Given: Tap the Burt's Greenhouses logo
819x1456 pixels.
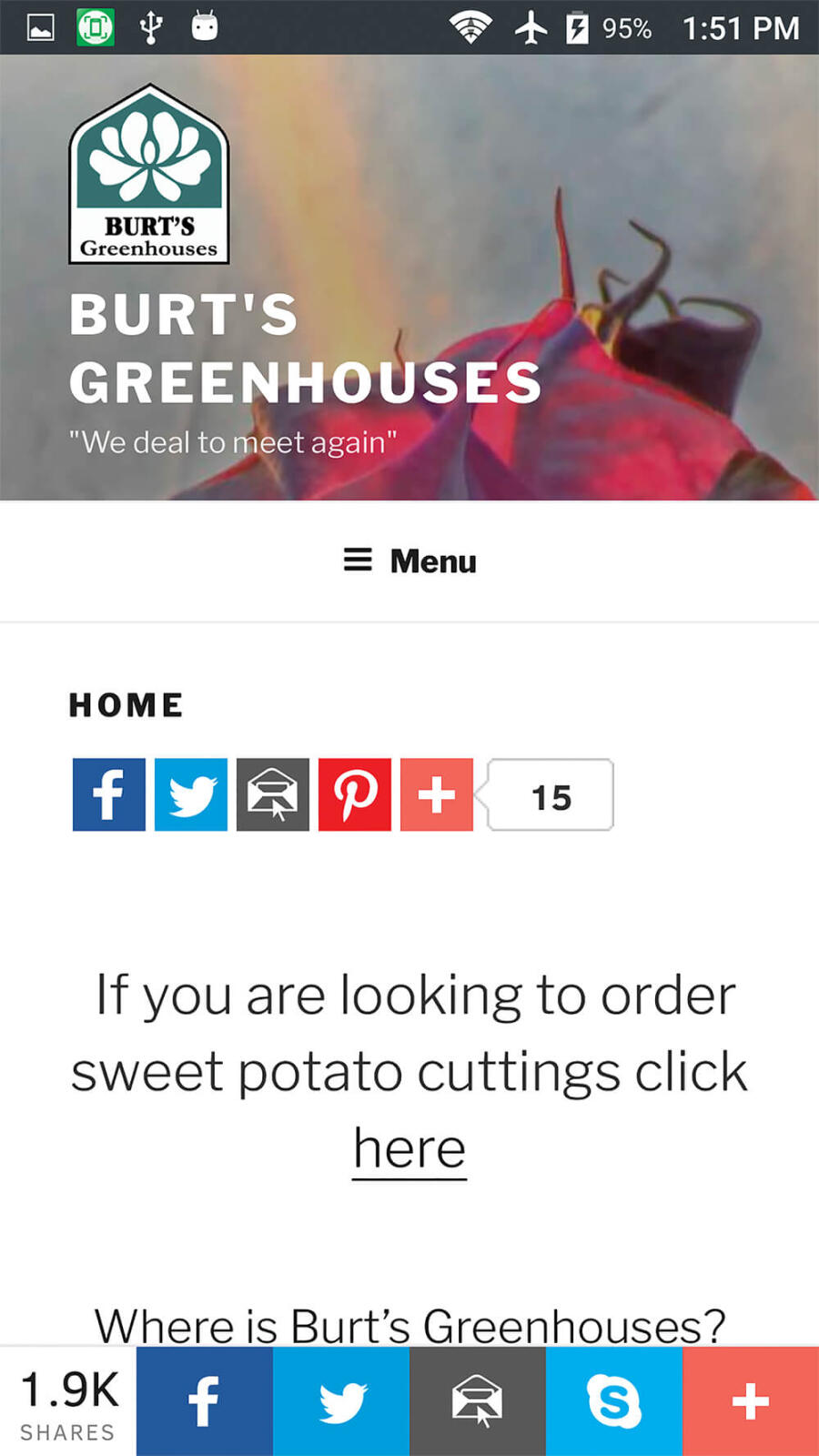Looking at the screenshot, I should (149, 174).
